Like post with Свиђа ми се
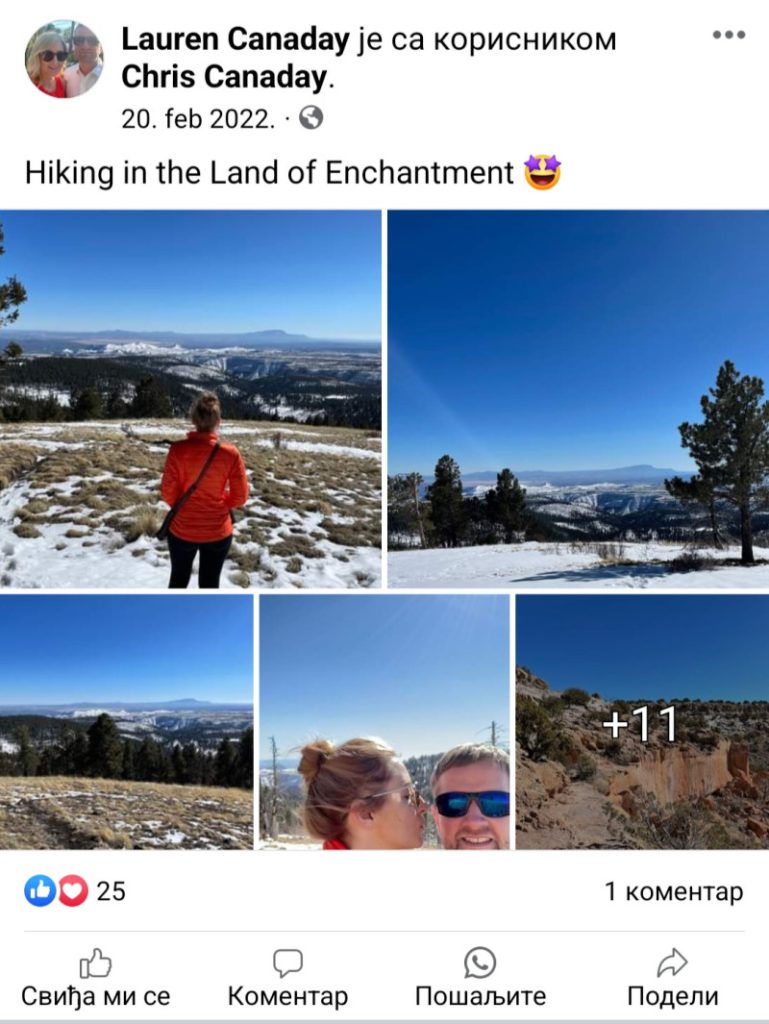 (x=96, y=979)
